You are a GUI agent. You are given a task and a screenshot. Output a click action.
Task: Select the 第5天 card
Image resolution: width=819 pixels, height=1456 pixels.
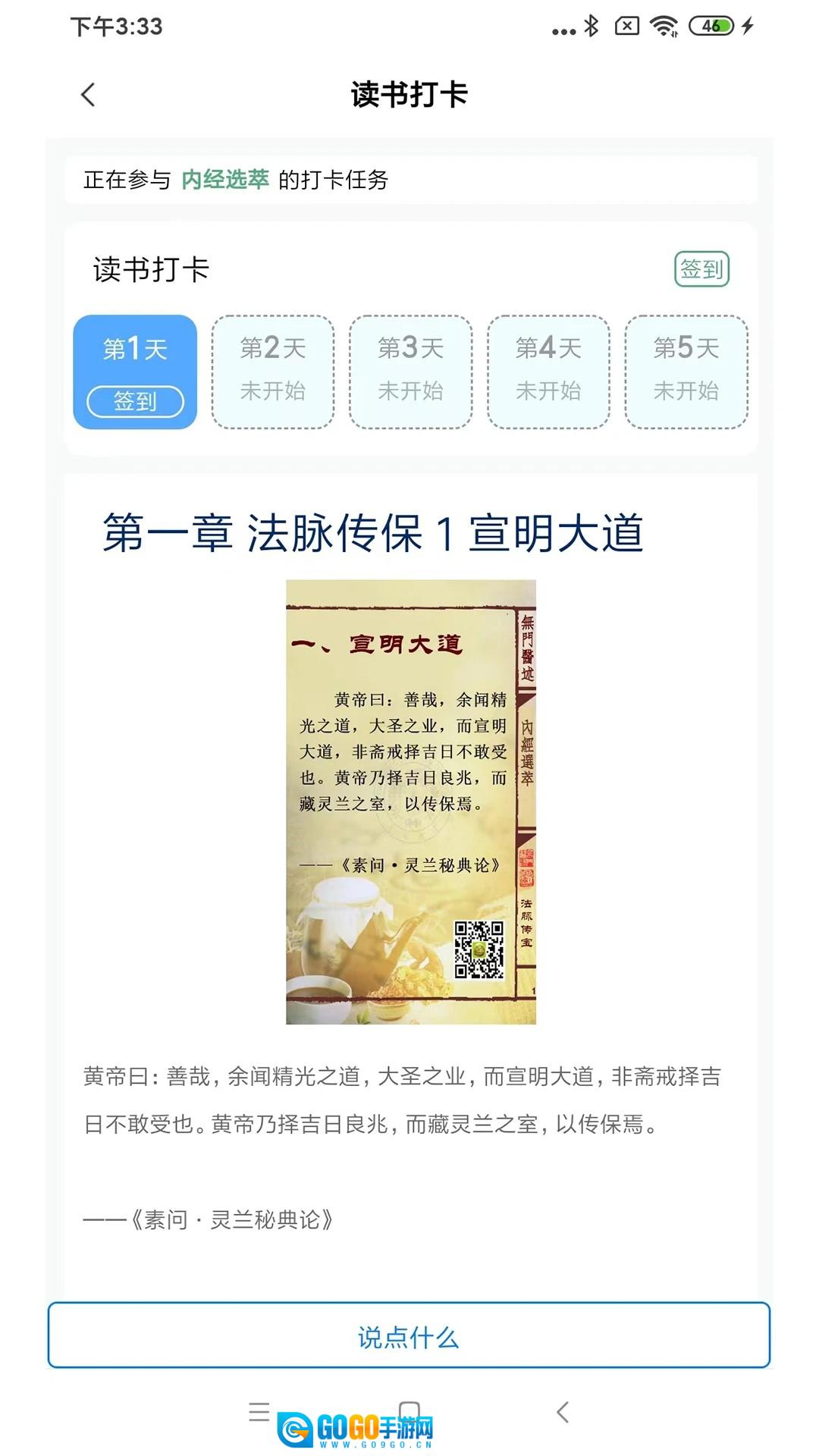[686, 372]
